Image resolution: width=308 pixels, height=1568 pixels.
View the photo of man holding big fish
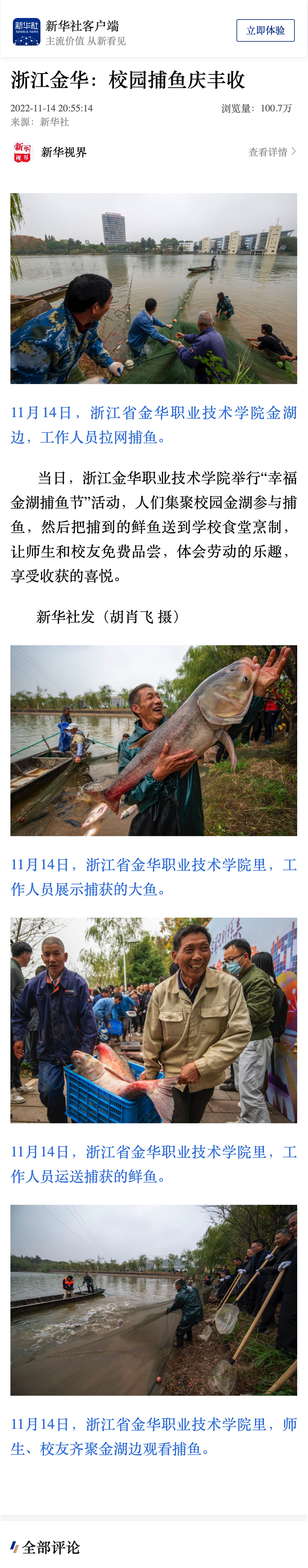[x=153, y=740]
